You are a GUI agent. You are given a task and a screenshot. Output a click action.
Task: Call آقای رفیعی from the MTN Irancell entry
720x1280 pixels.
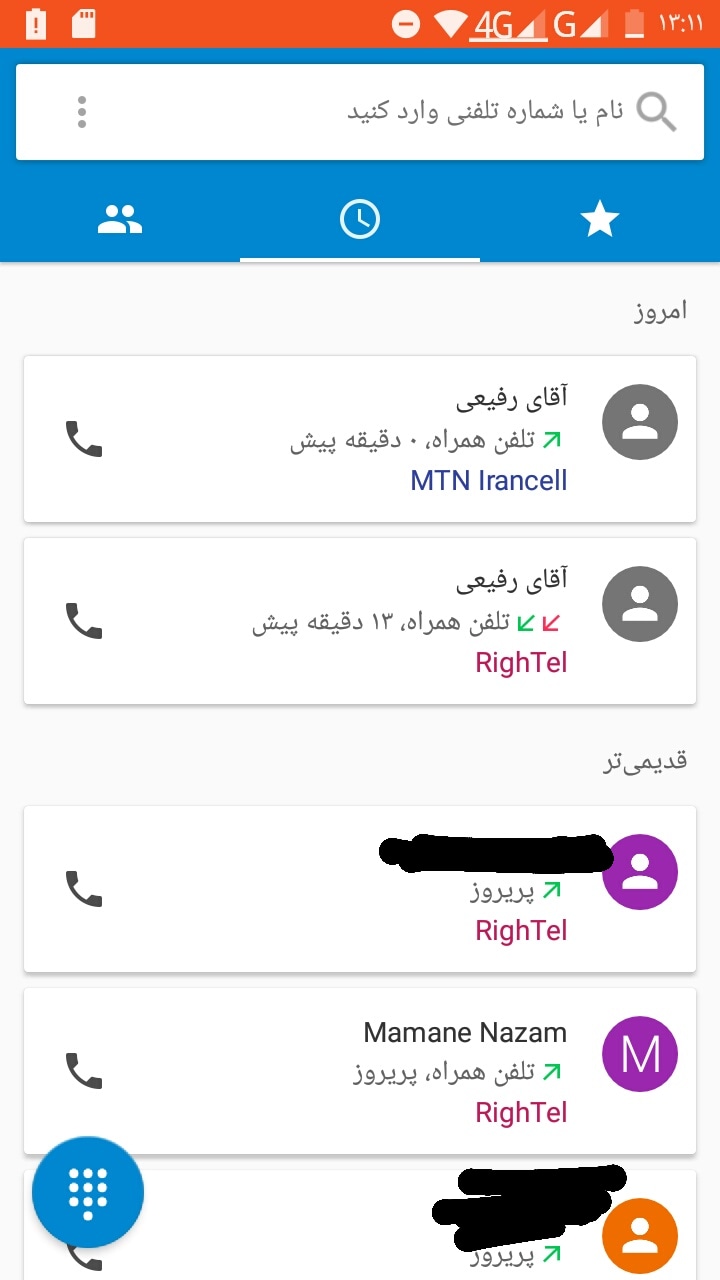point(84,438)
